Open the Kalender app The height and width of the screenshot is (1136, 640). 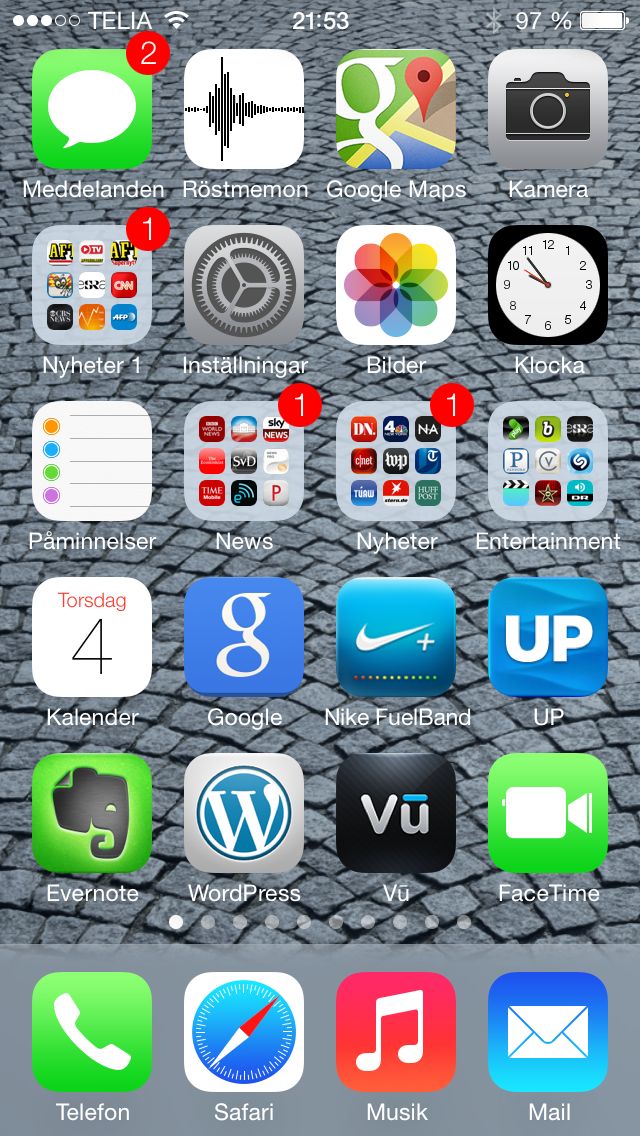click(92, 637)
